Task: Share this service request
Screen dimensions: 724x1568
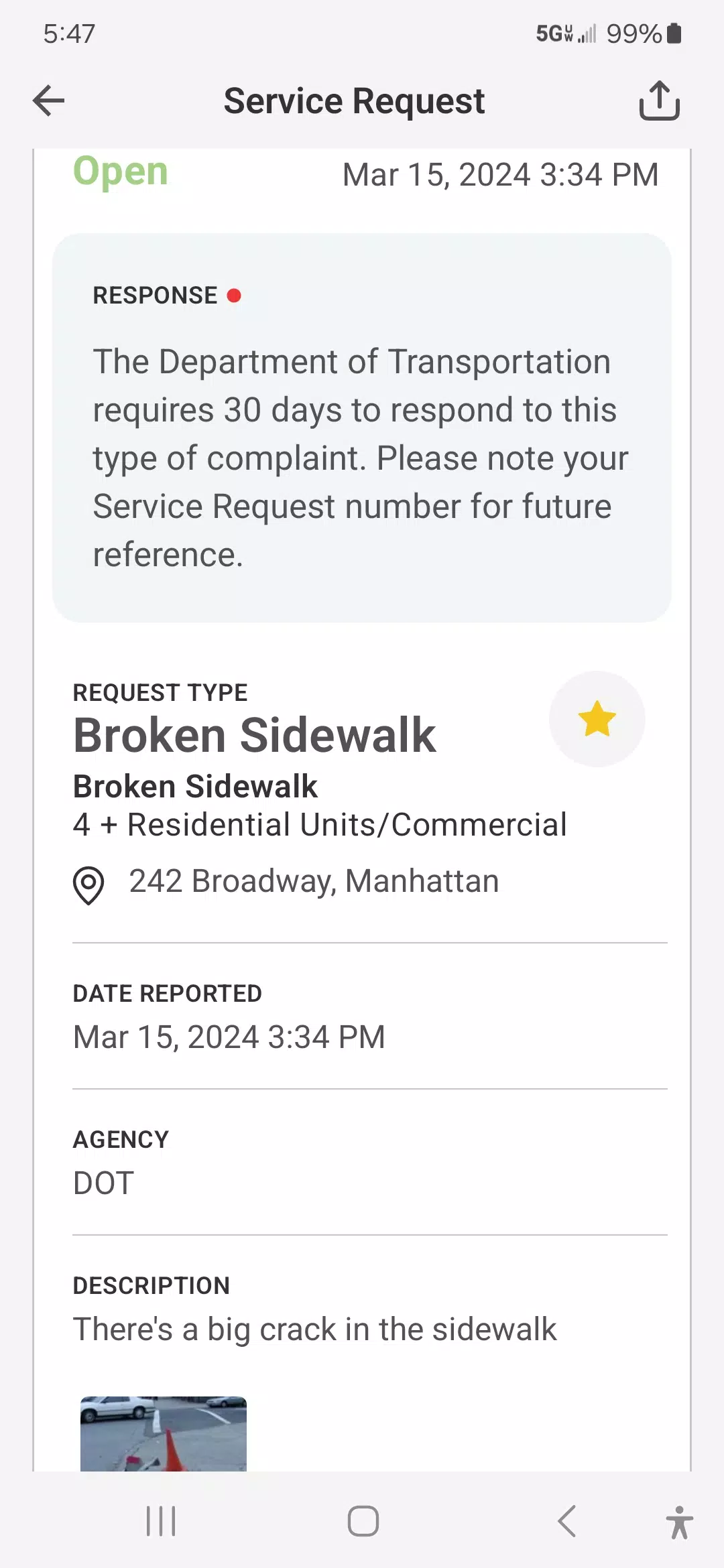Action: [659, 101]
